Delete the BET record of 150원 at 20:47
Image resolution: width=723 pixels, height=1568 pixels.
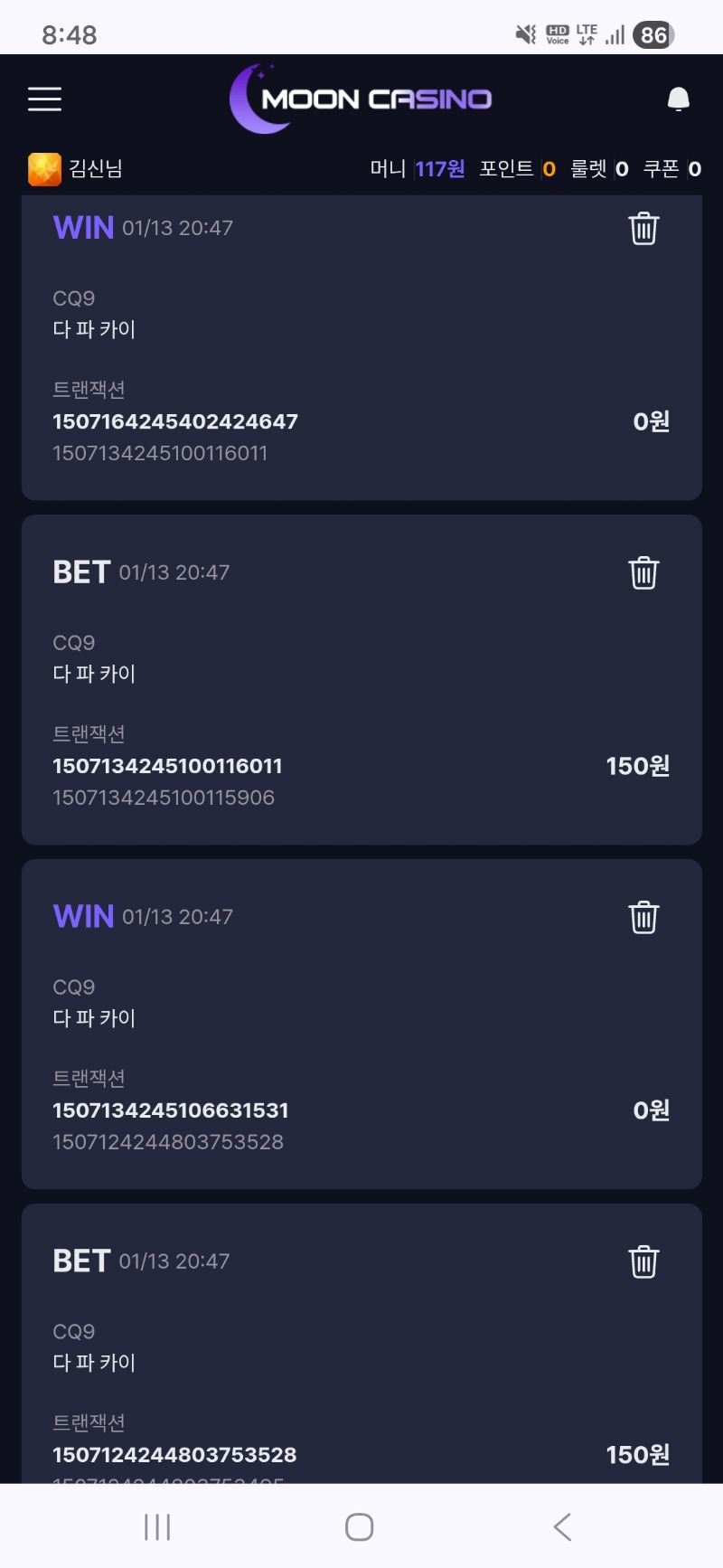pyautogui.click(x=643, y=572)
